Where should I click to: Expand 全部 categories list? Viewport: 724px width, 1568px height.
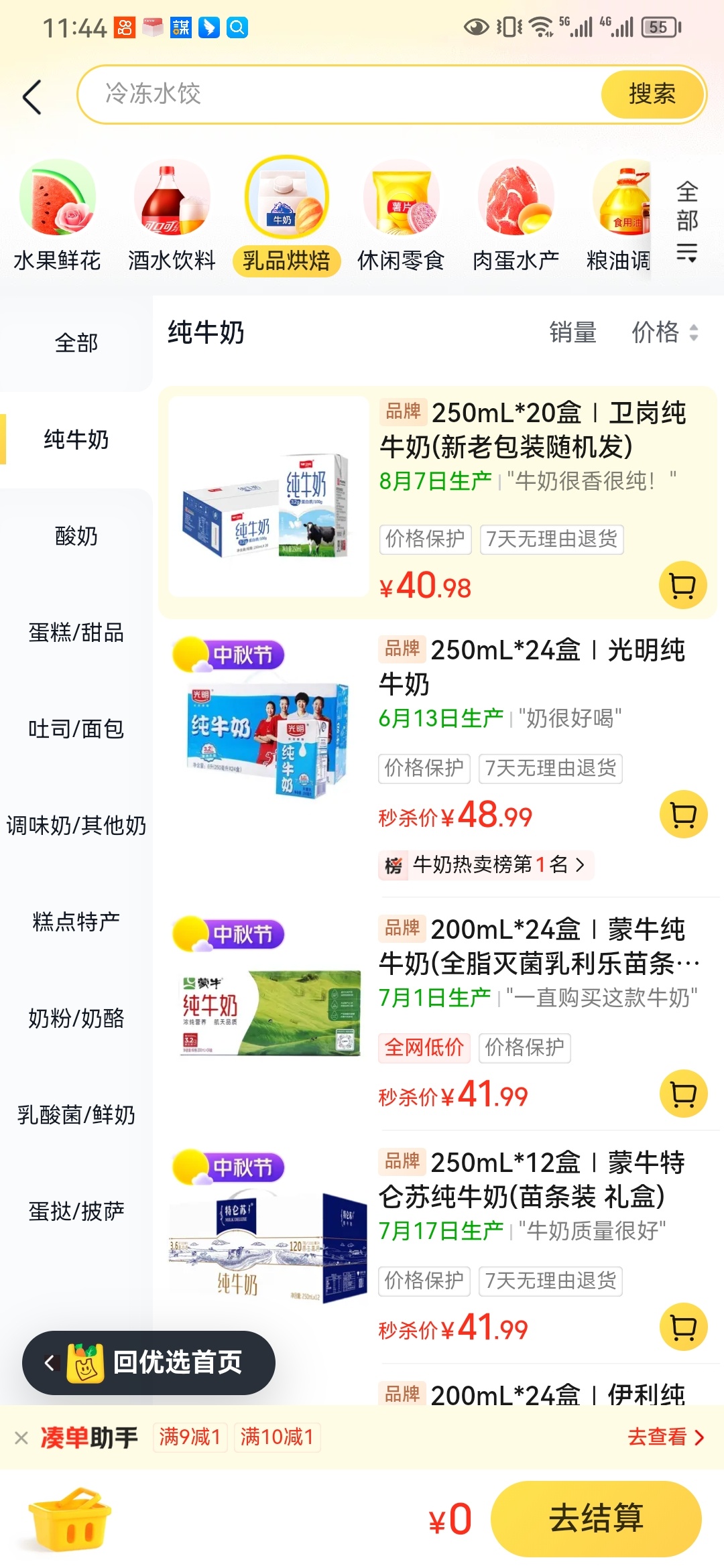click(687, 221)
